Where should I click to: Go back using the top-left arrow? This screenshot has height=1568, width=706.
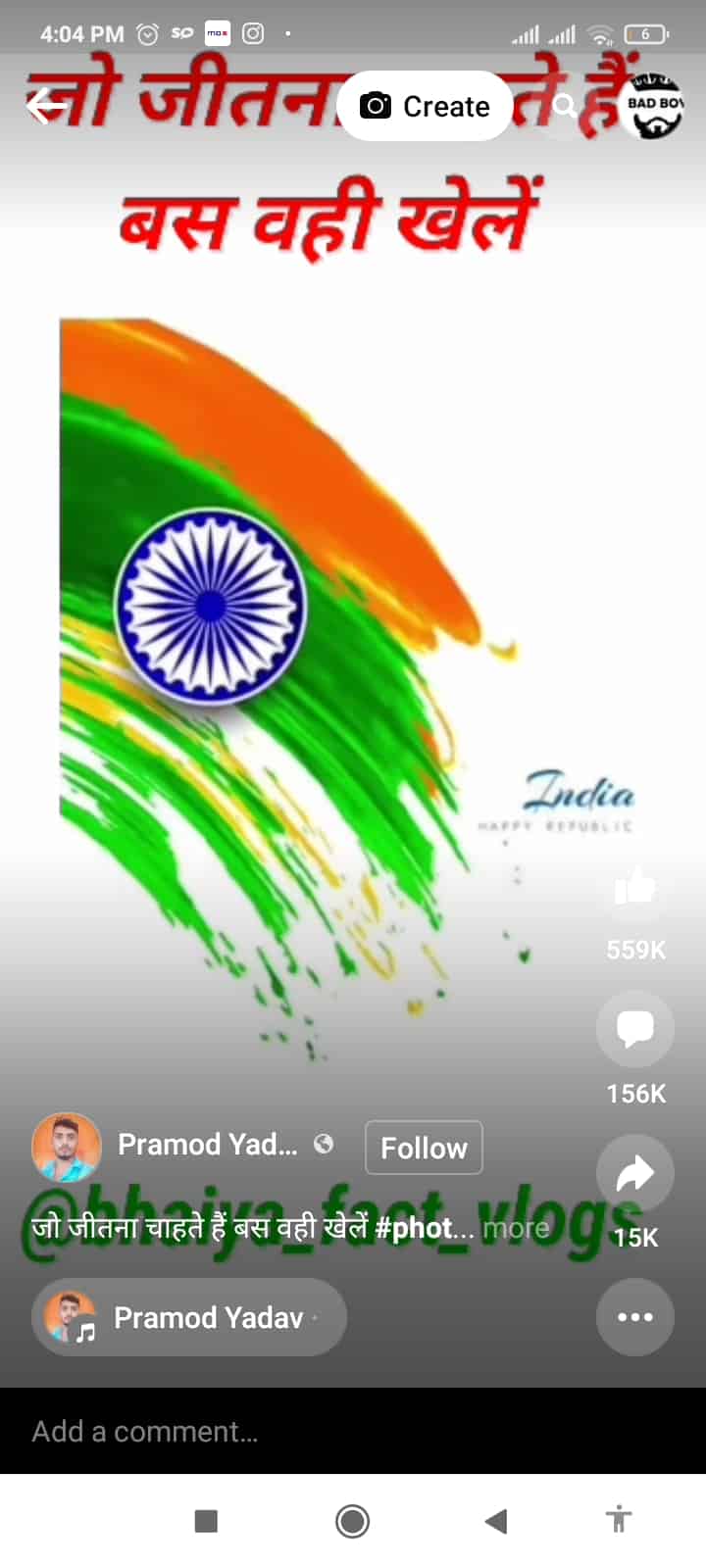coord(45,106)
